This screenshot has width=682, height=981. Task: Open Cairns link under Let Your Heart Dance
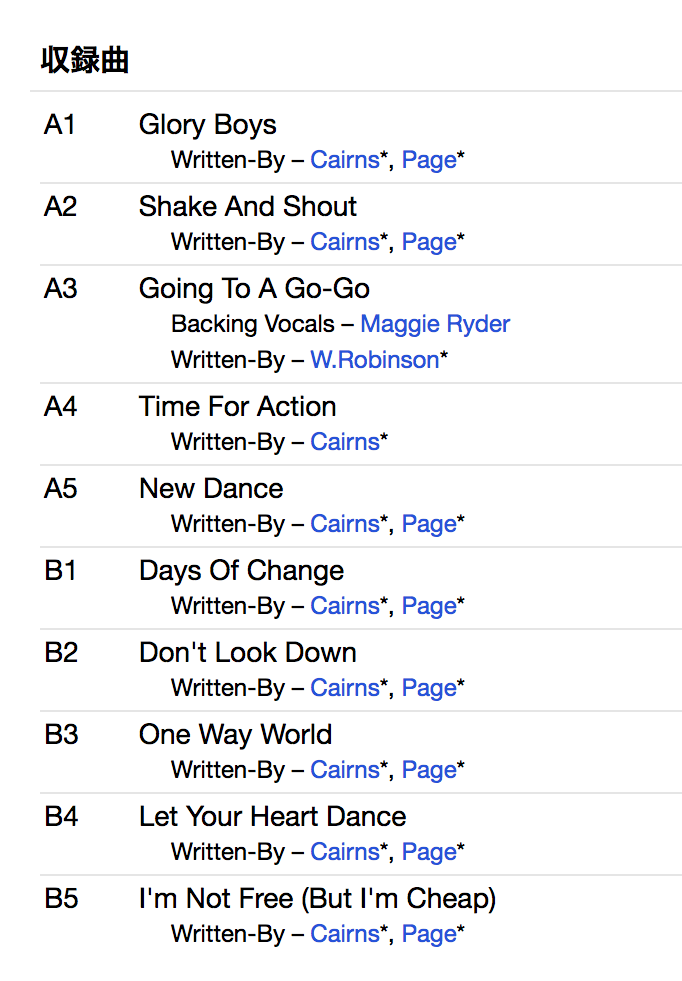click(x=344, y=852)
